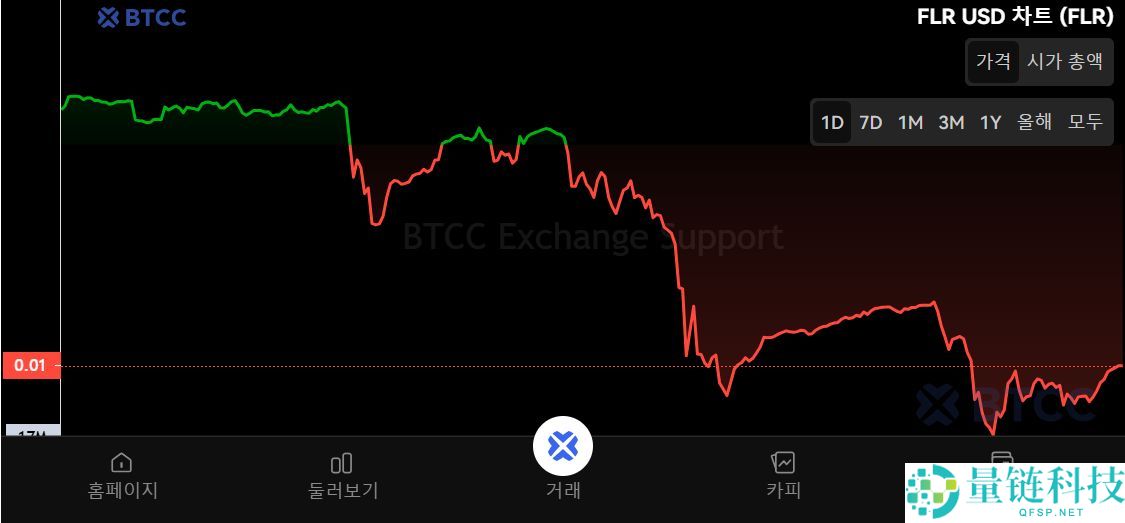Image resolution: width=1125 pixels, height=523 pixels.
Task: Select the 모두 time range
Action: pyautogui.click(x=1085, y=123)
